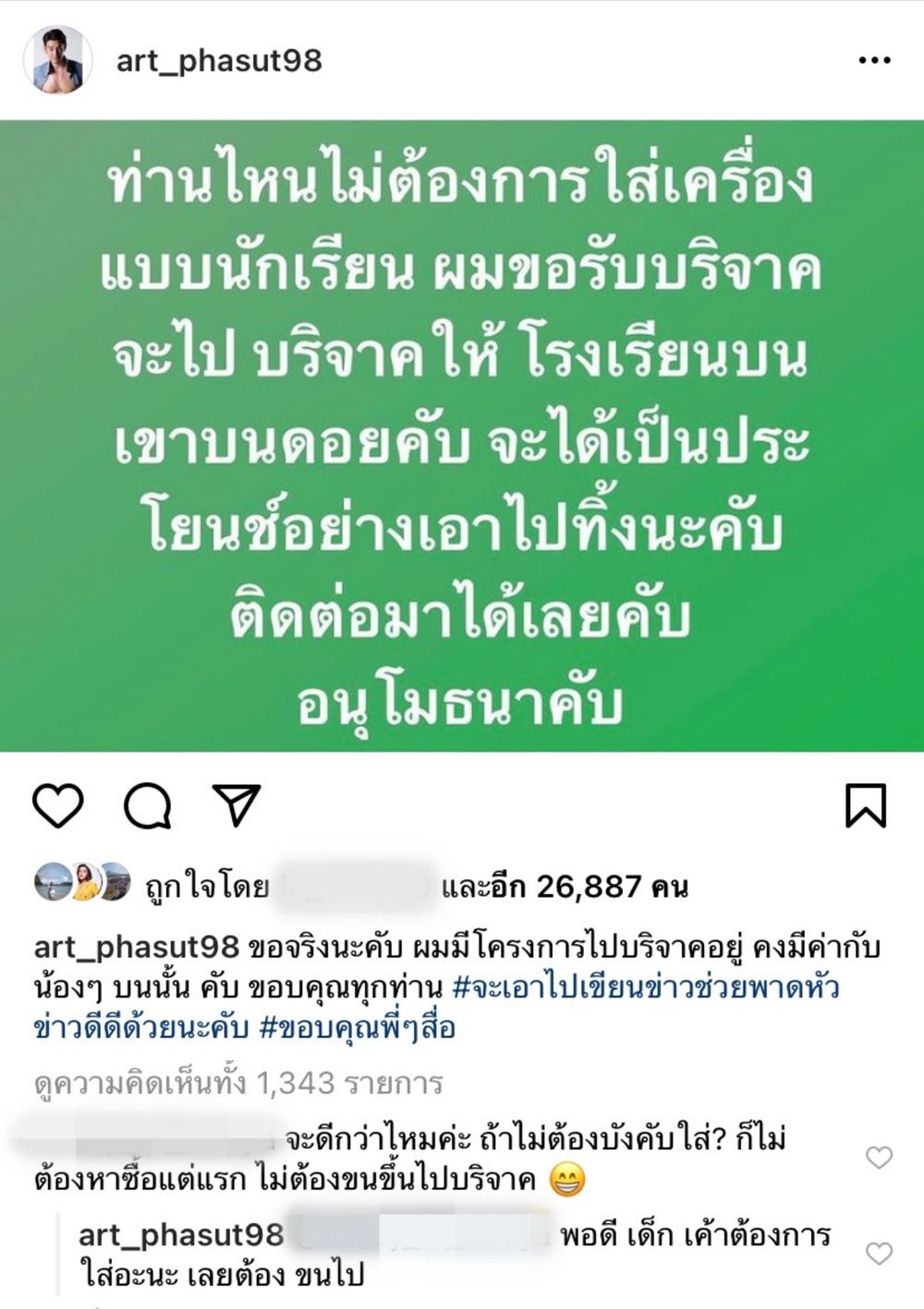View all 1,343 comments
Image resolution: width=924 pixels, height=1309 pixels.
point(238,1083)
